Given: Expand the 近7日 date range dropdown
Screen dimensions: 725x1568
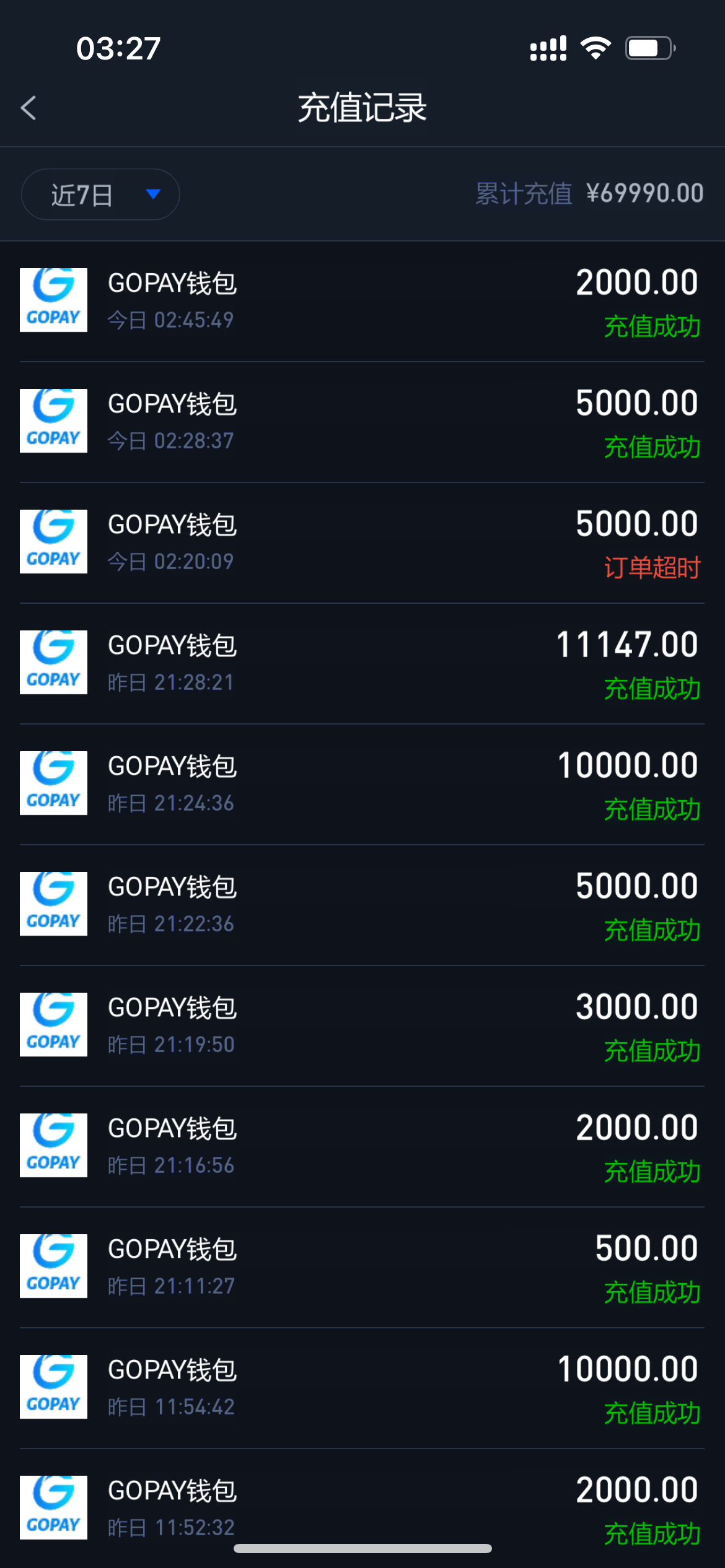Looking at the screenshot, I should point(100,194).
